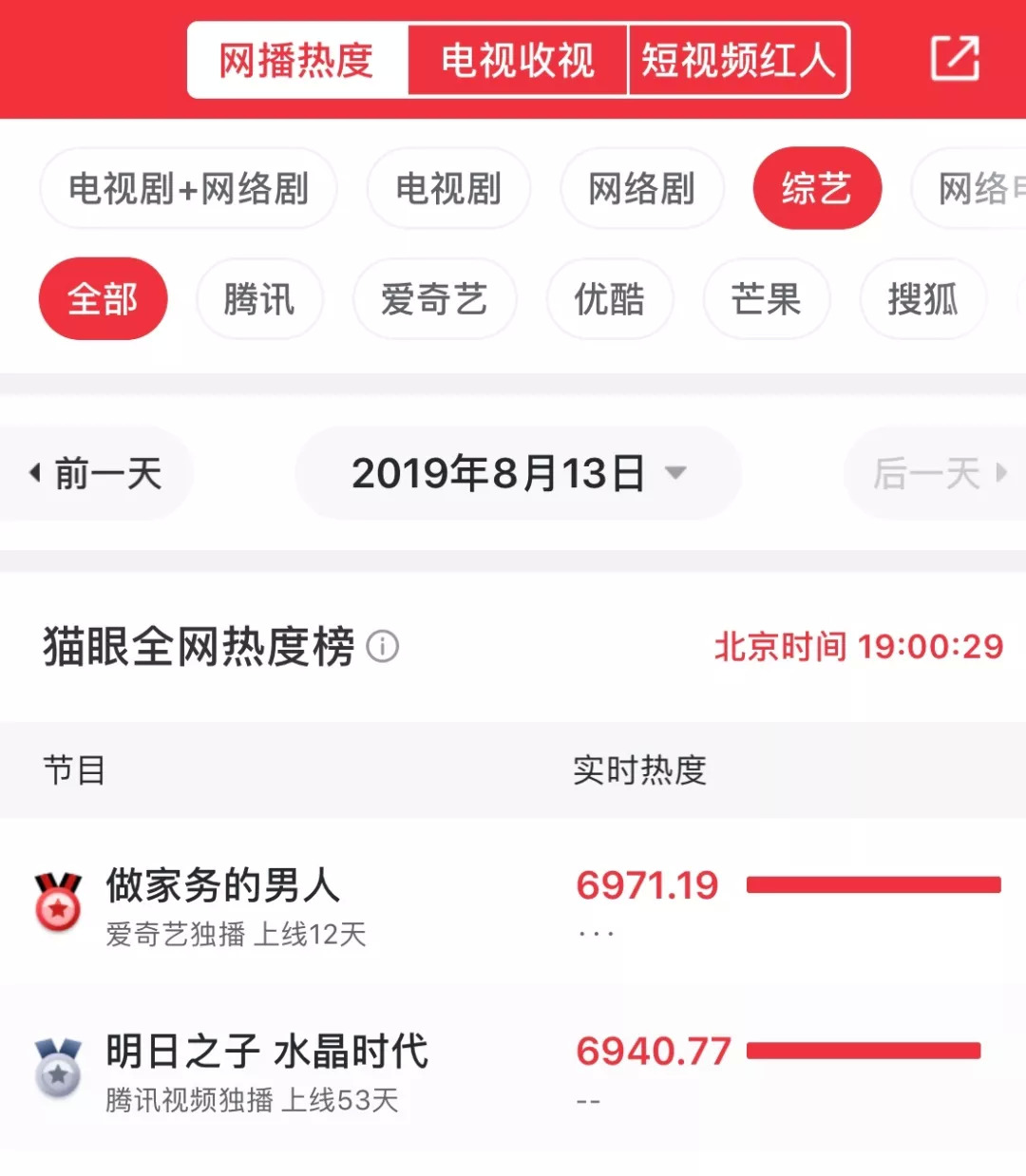Image resolution: width=1026 pixels, height=1176 pixels.
Task: Open 明日之子 水晶时代 show details
Action: (266, 1070)
